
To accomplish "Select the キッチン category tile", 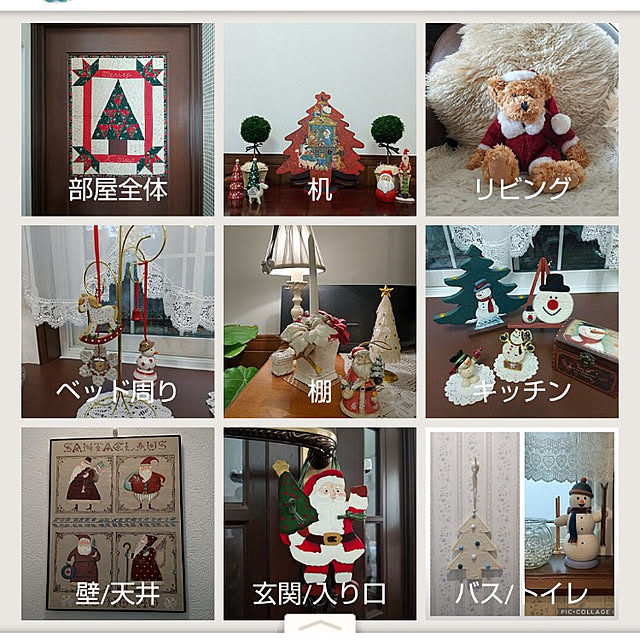I will [522, 322].
